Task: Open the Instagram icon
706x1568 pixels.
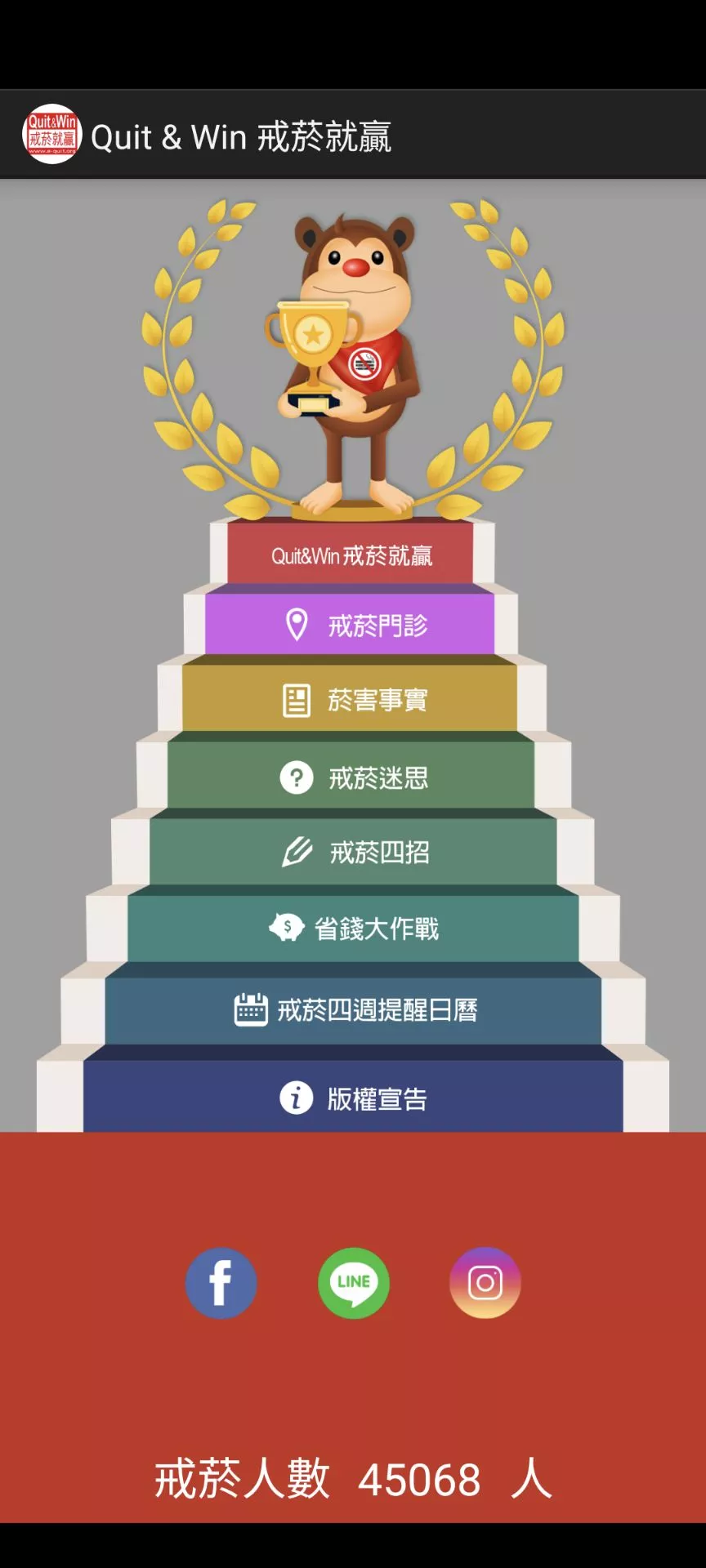Action: click(485, 1282)
